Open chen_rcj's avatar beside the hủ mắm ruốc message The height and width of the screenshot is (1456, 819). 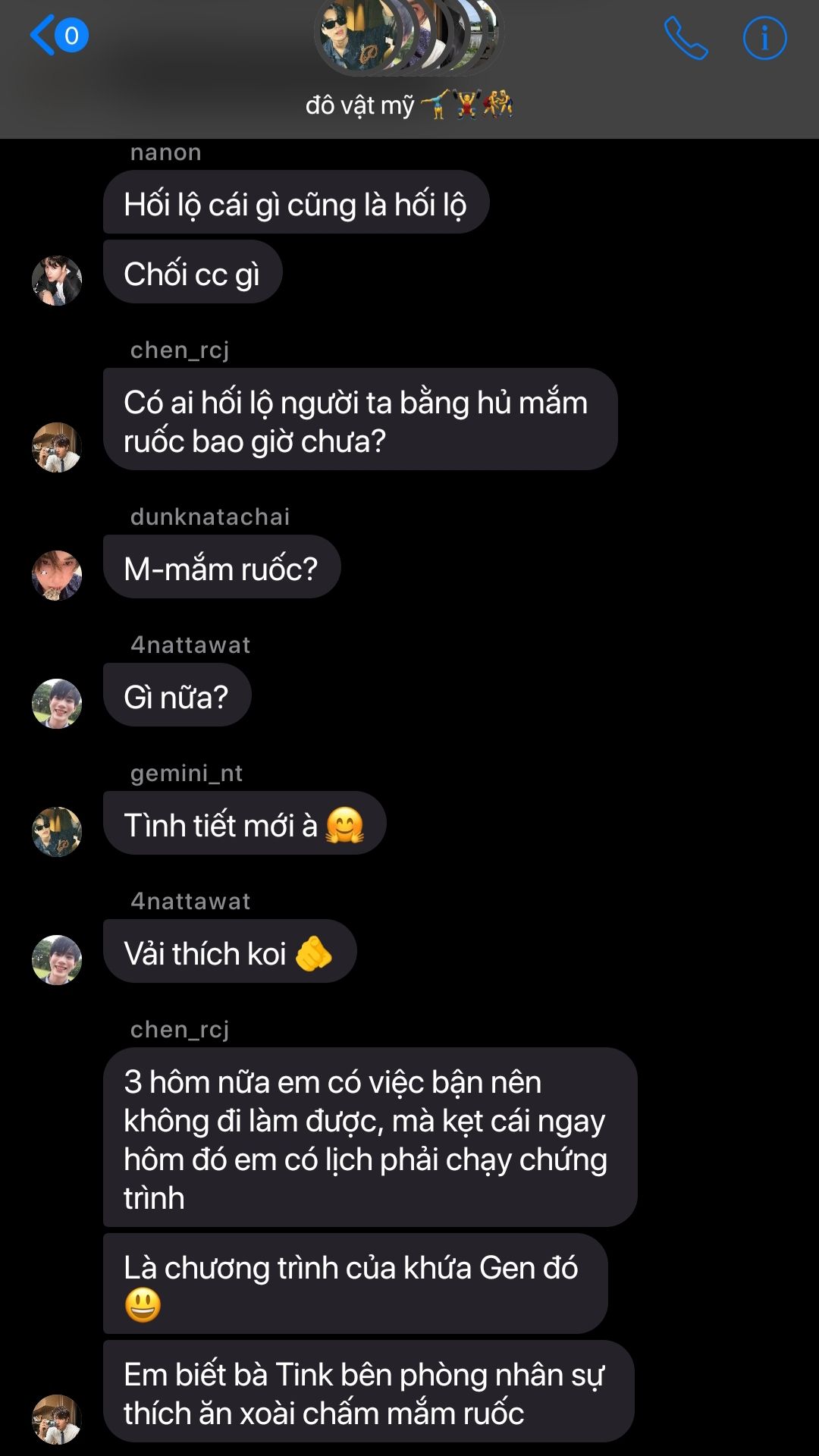tap(57, 447)
